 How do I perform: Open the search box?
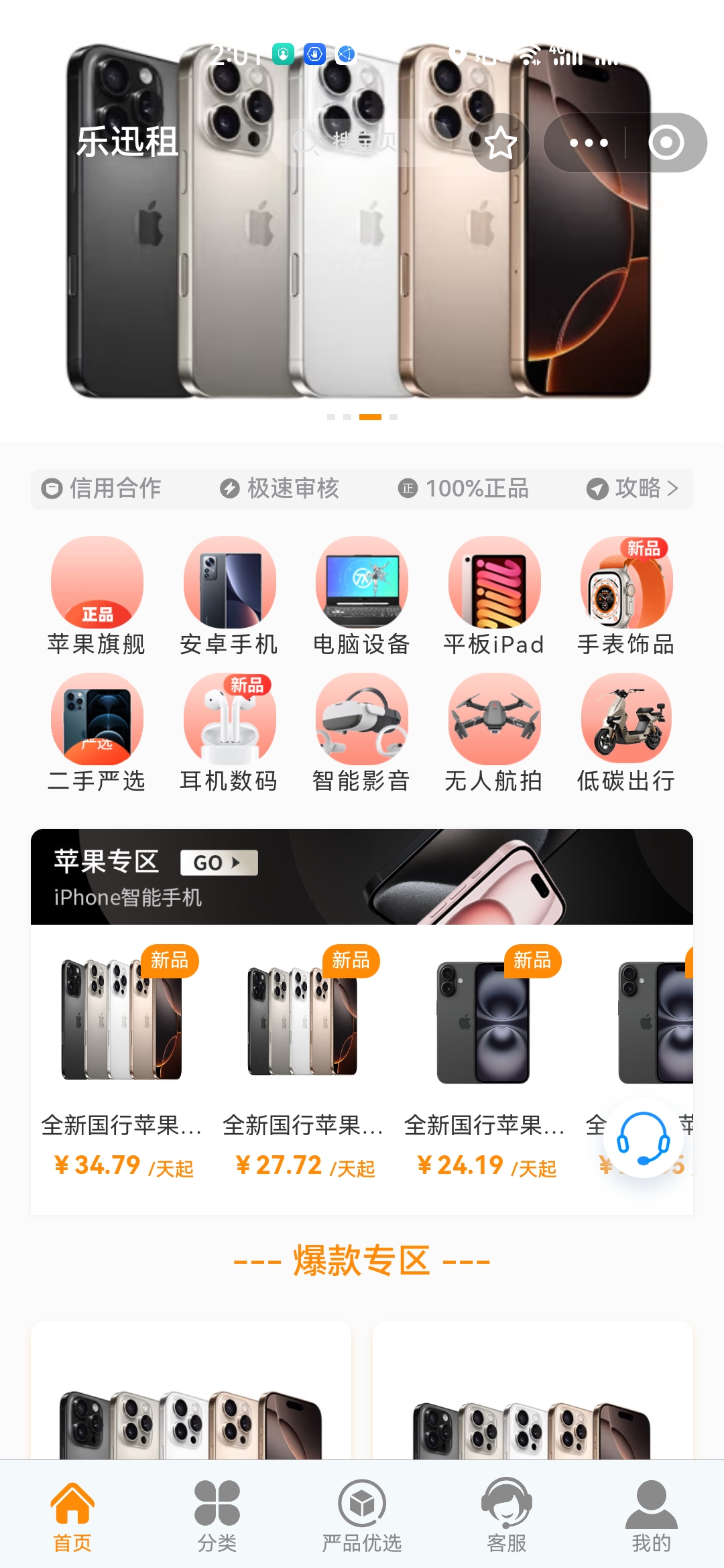(355, 142)
